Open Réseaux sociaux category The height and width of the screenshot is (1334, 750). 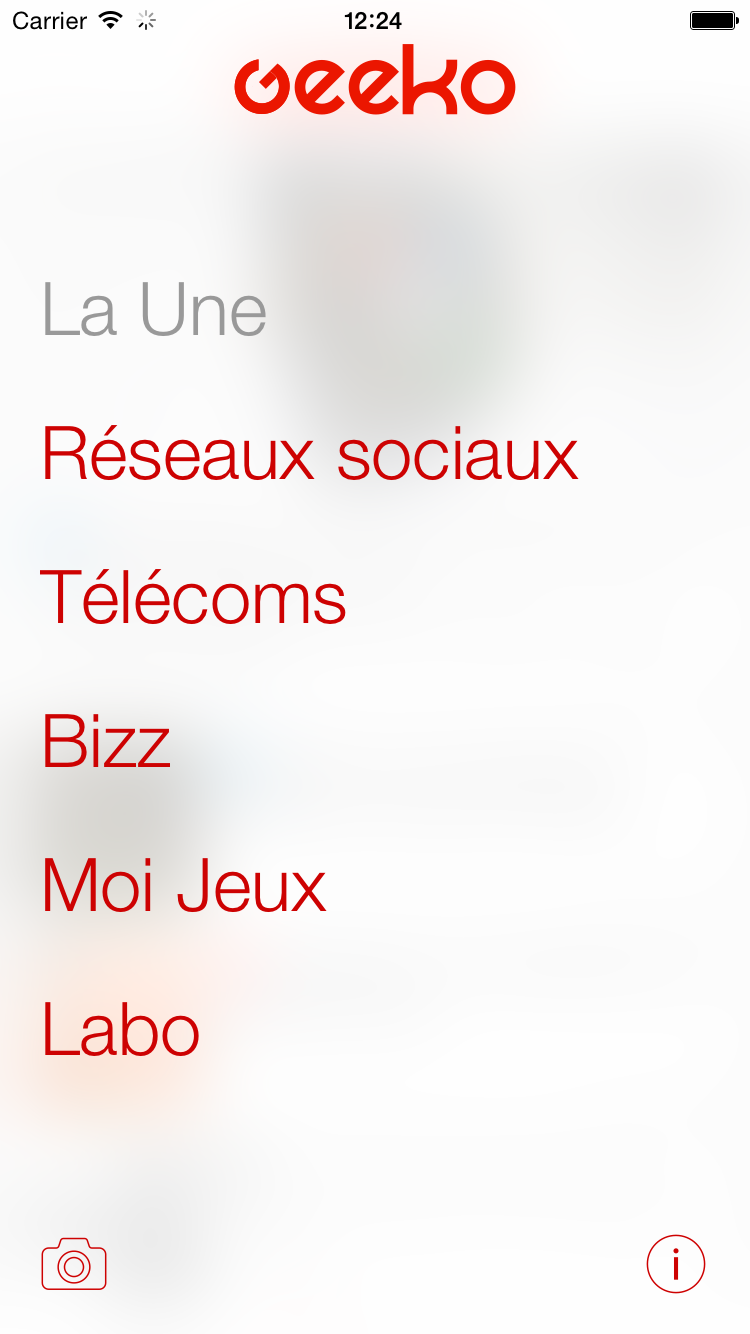point(310,454)
